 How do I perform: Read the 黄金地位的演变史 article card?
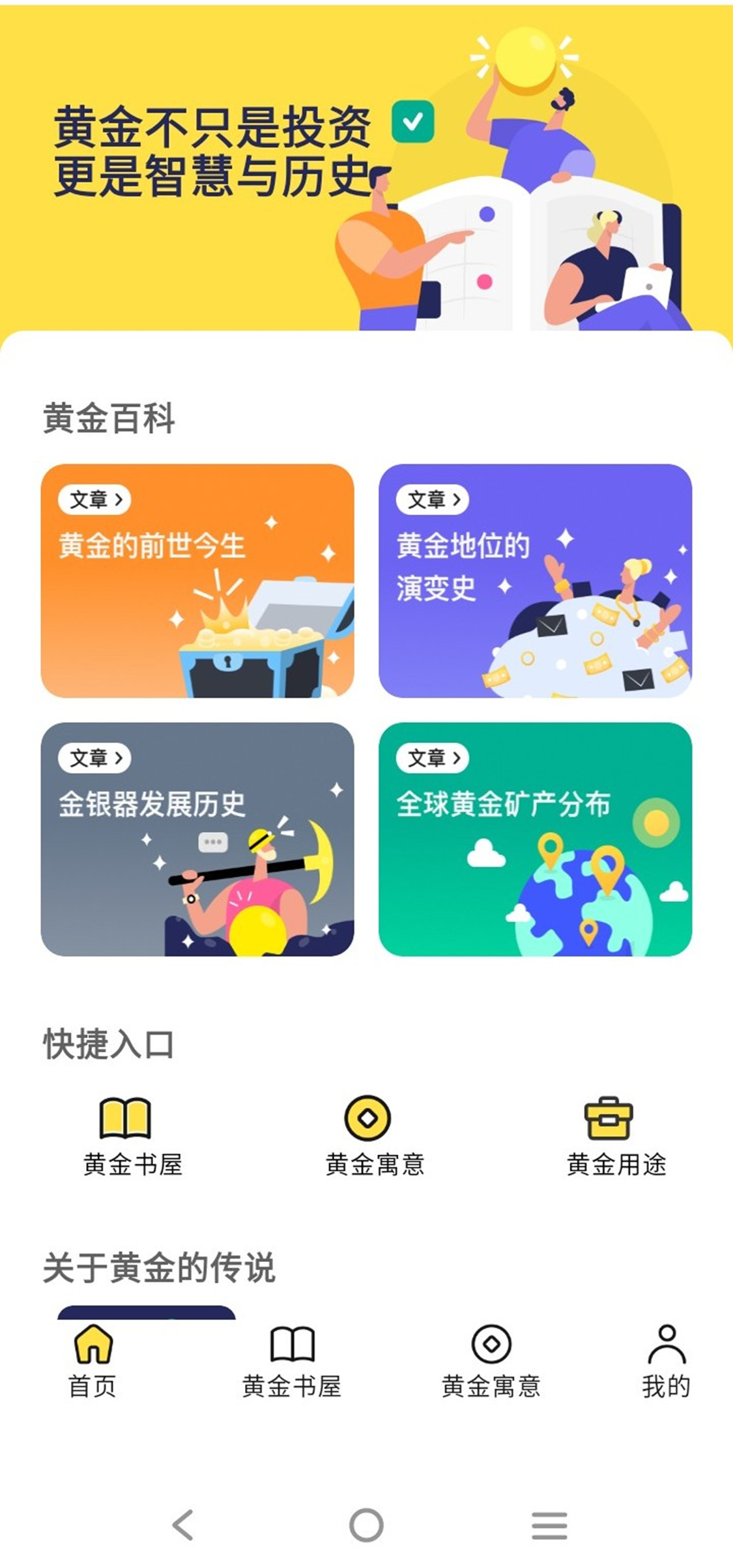[x=535, y=580]
